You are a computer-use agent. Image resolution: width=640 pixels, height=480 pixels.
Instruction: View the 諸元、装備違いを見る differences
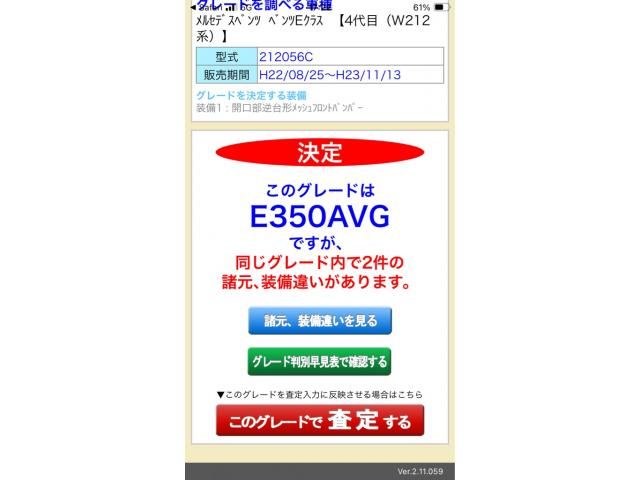(x=320, y=321)
